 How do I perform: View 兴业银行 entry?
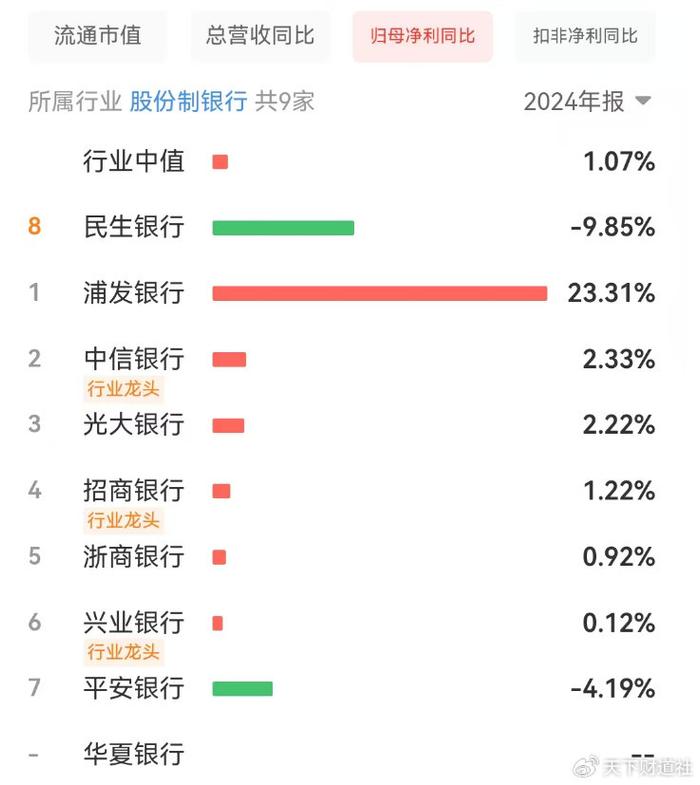(x=134, y=622)
